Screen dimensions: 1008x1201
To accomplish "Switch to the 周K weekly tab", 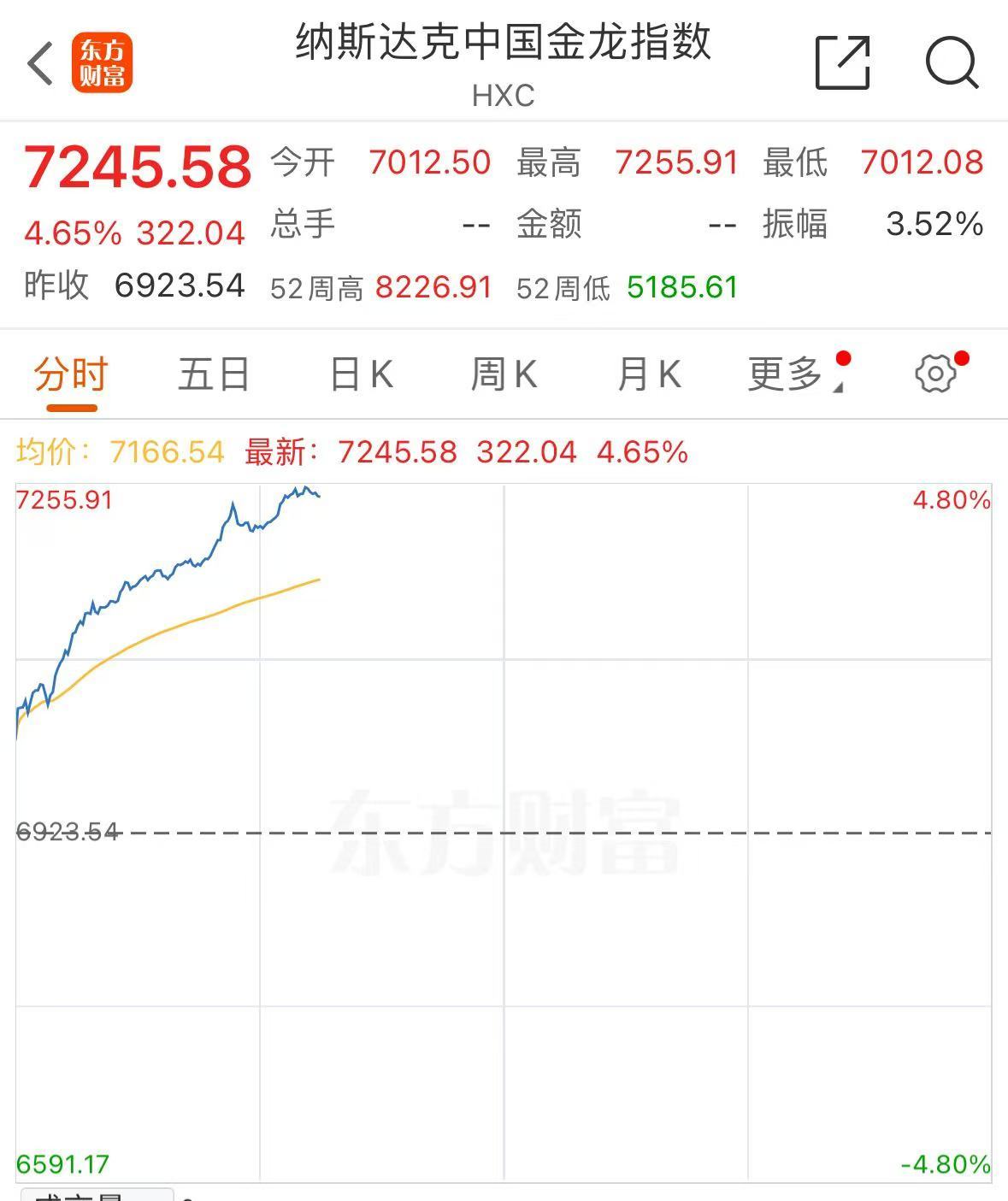I will pyautogui.click(x=506, y=374).
